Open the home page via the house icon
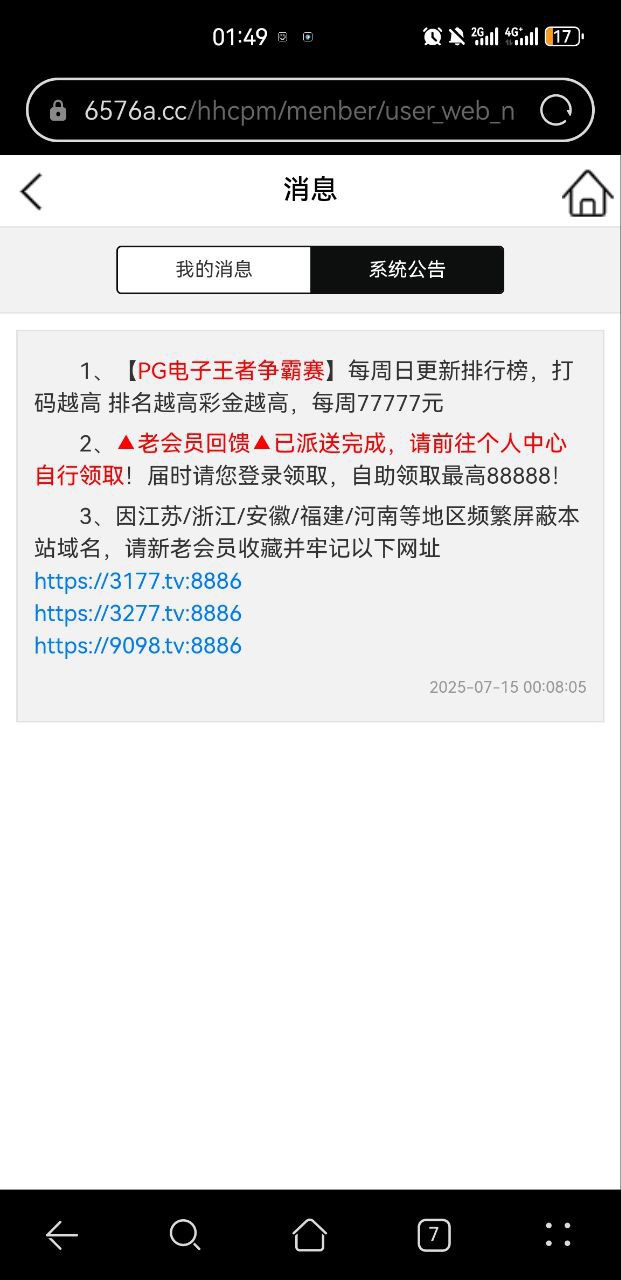The image size is (621, 1280). pos(587,192)
